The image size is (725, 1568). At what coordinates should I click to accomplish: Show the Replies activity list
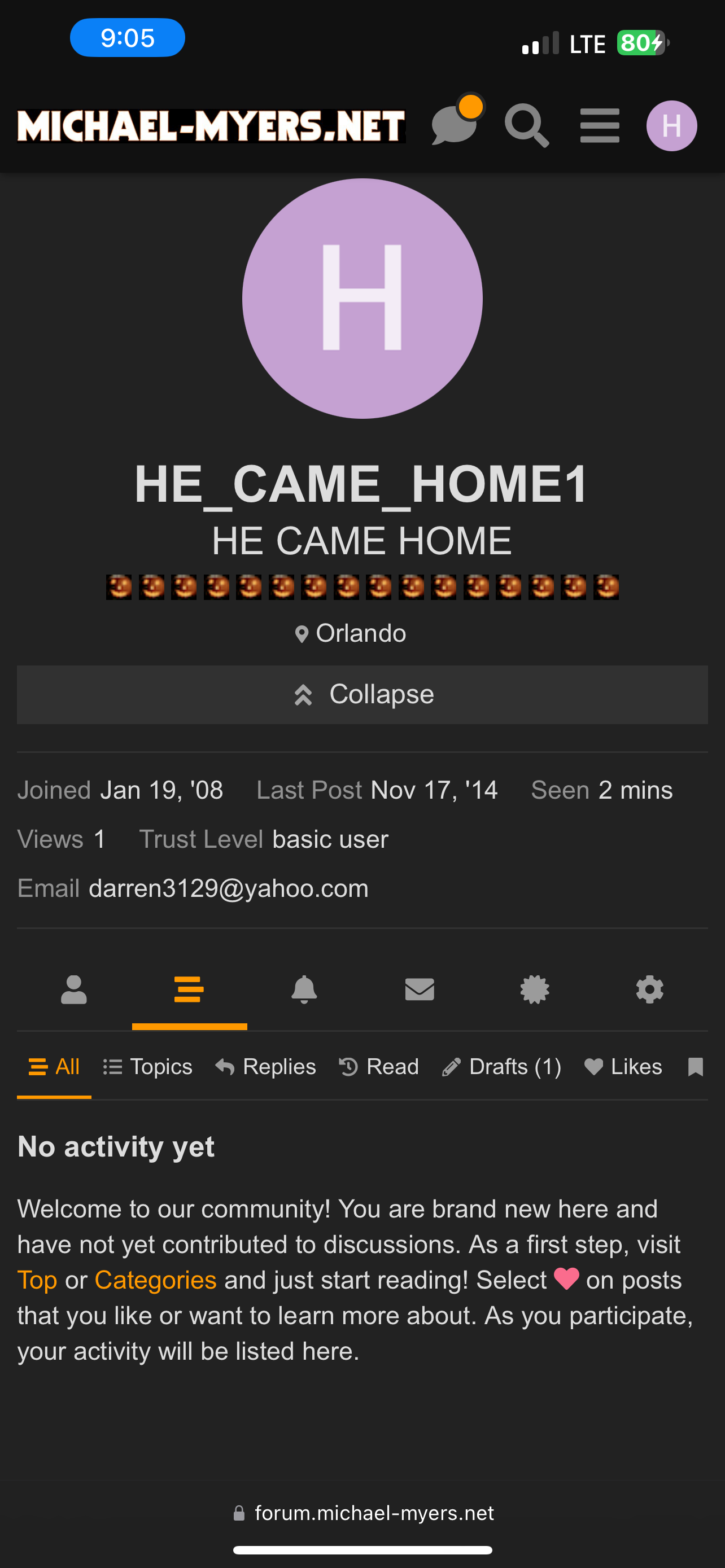(x=265, y=1067)
